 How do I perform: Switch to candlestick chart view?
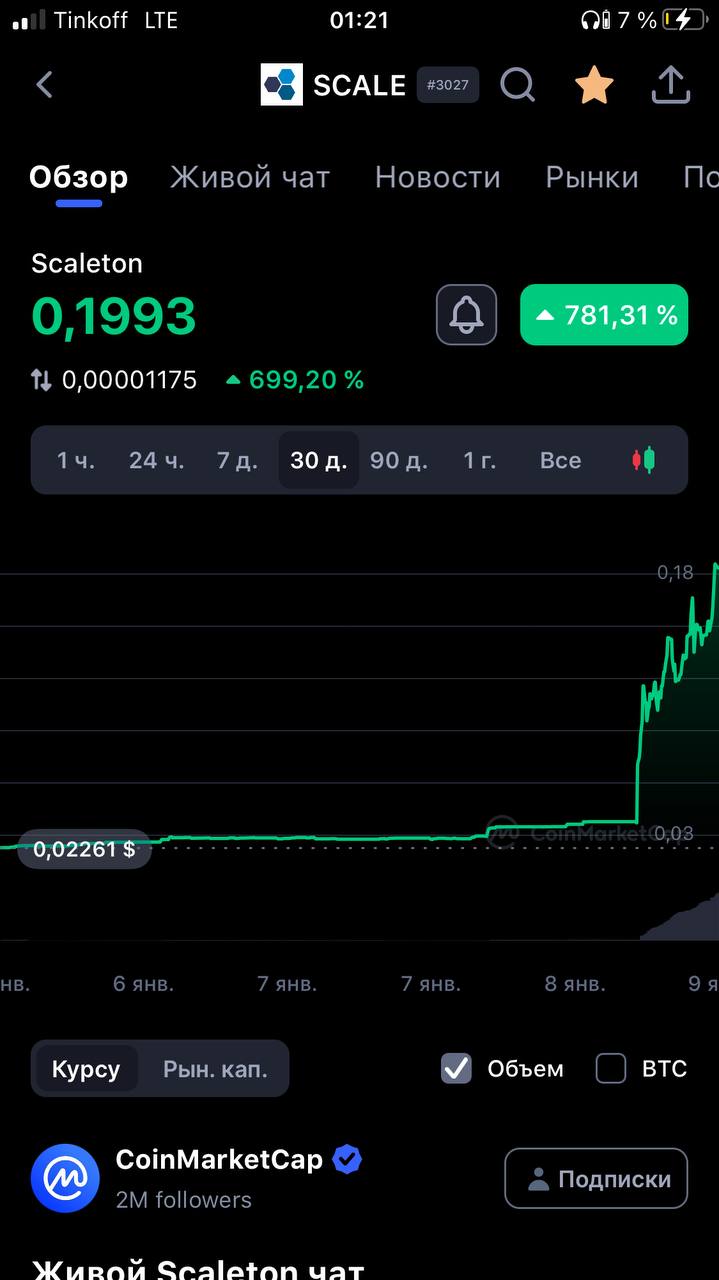click(x=643, y=460)
